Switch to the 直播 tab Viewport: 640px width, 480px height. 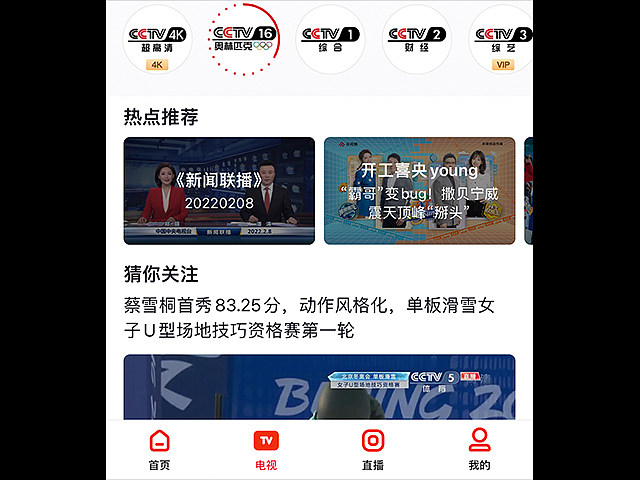tap(372, 449)
